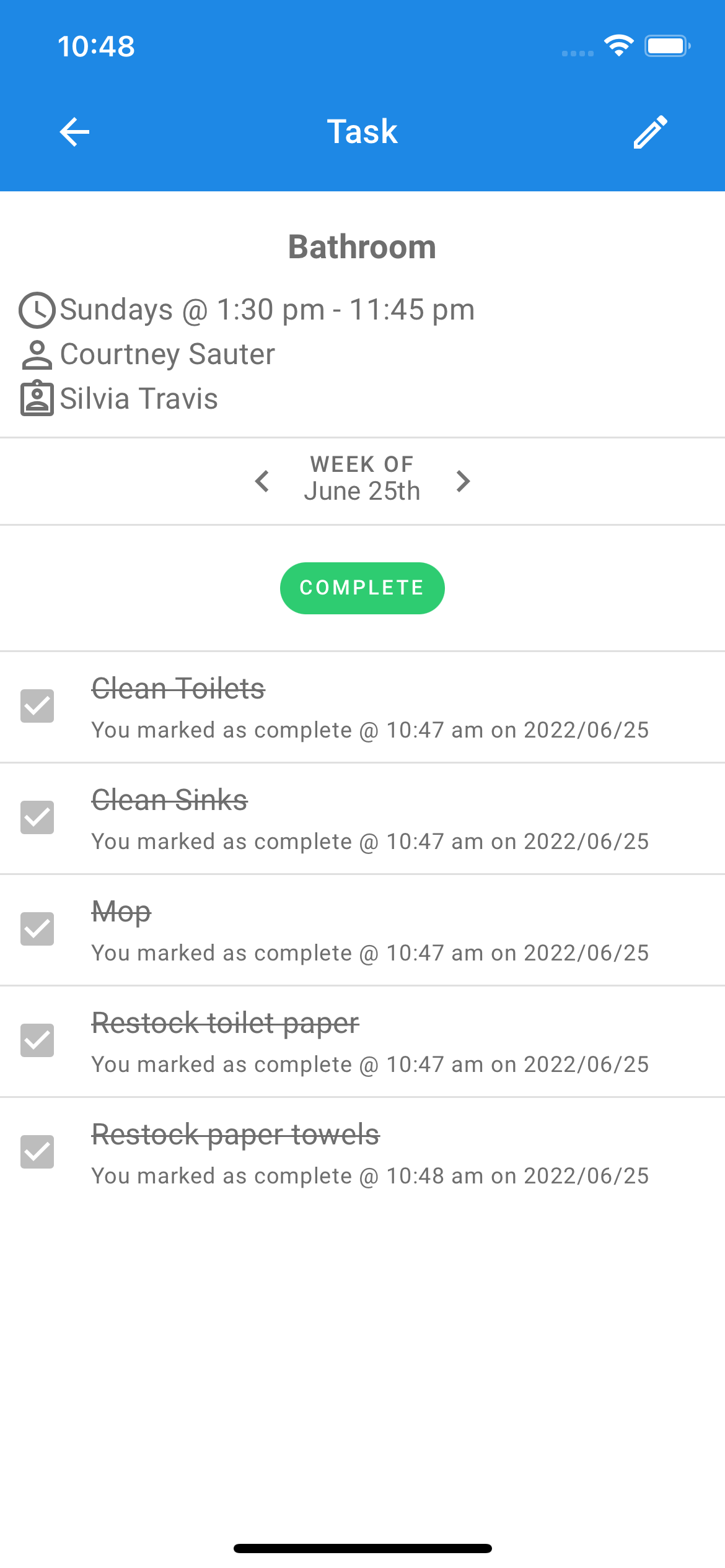Uncheck Restock toilet paper checkbox
The image size is (725, 1568).
[37, 1040]
